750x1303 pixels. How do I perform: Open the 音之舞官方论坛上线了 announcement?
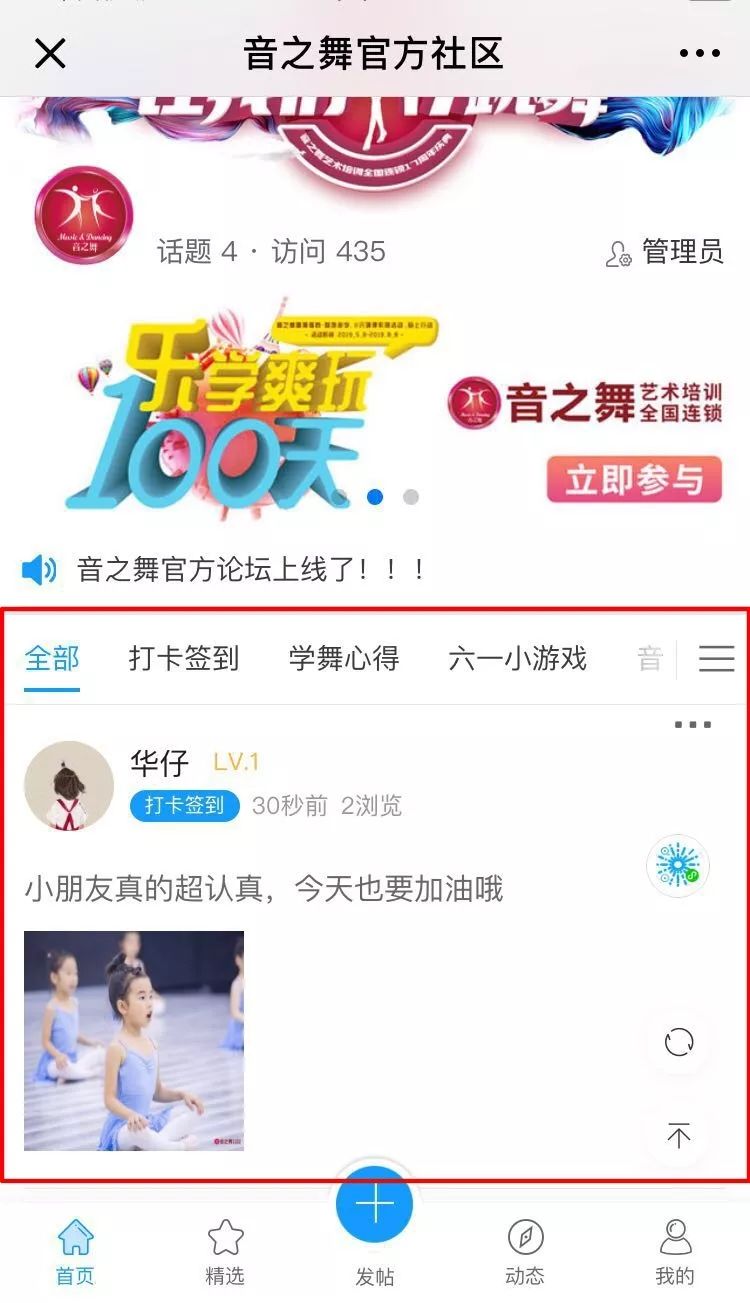coord(250,571)
